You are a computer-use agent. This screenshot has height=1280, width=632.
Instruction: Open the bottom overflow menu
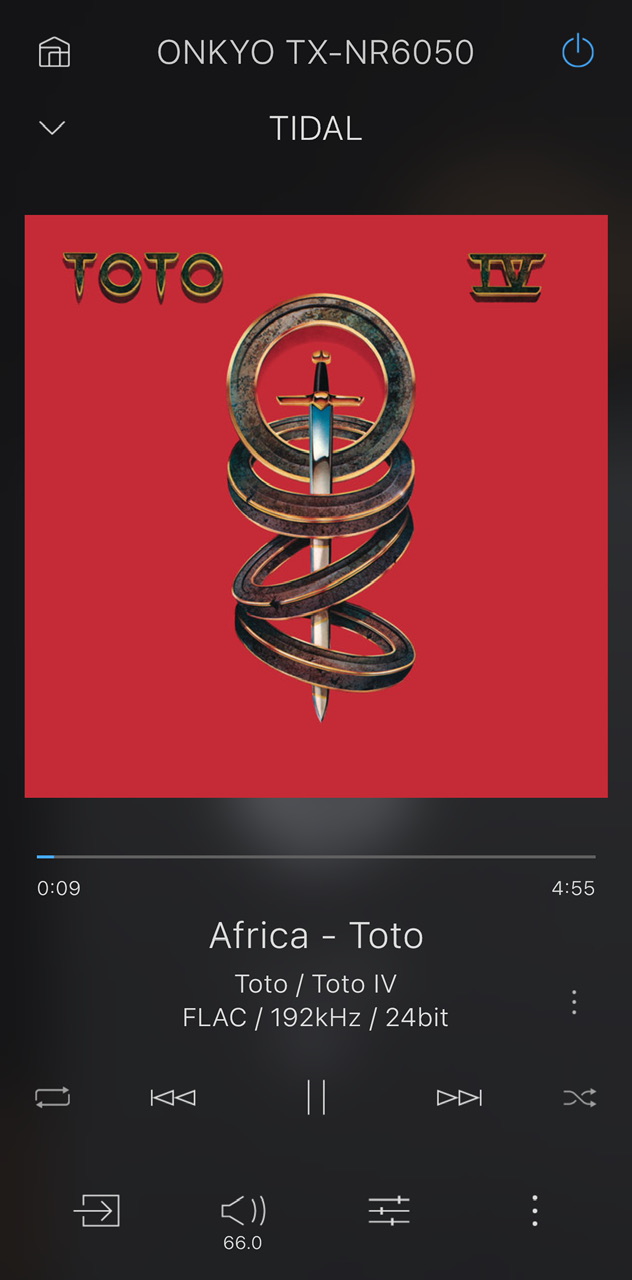535,1211
